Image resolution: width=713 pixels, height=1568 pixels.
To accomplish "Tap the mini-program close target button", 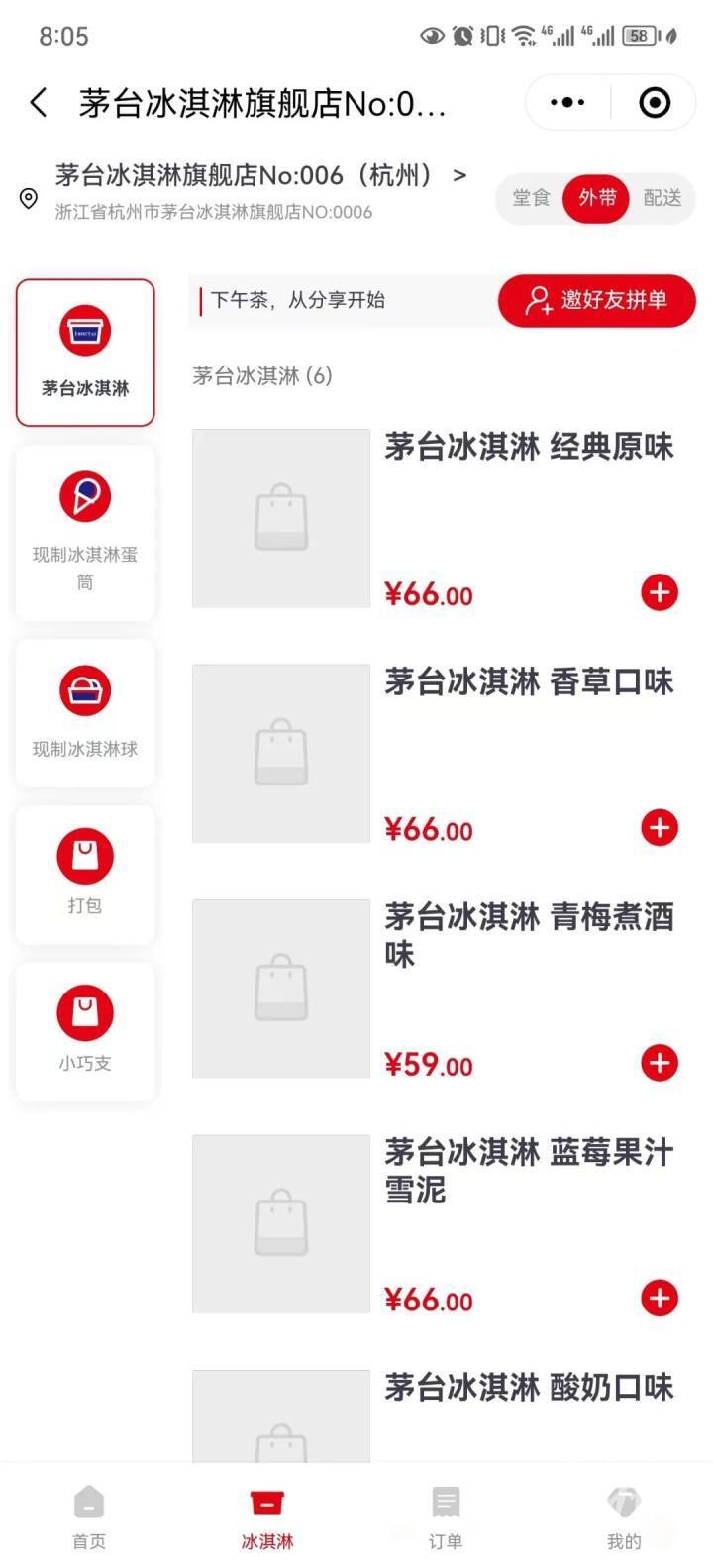I will pos(654,102).
